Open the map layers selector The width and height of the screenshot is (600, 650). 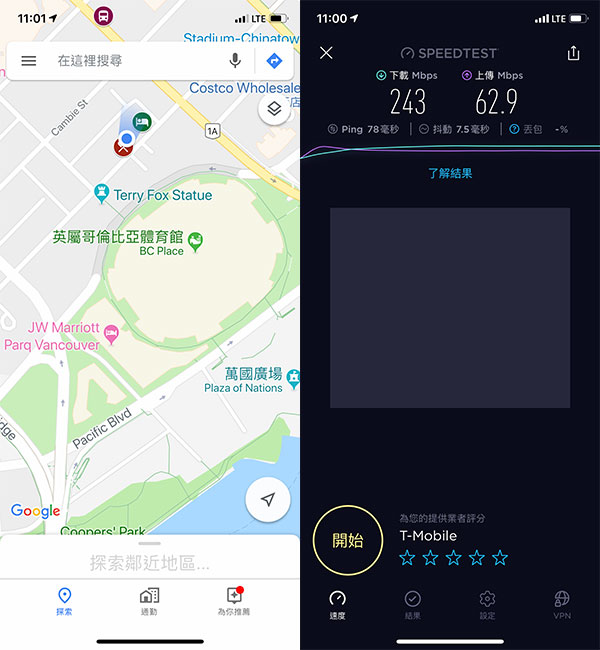point(273,110)
